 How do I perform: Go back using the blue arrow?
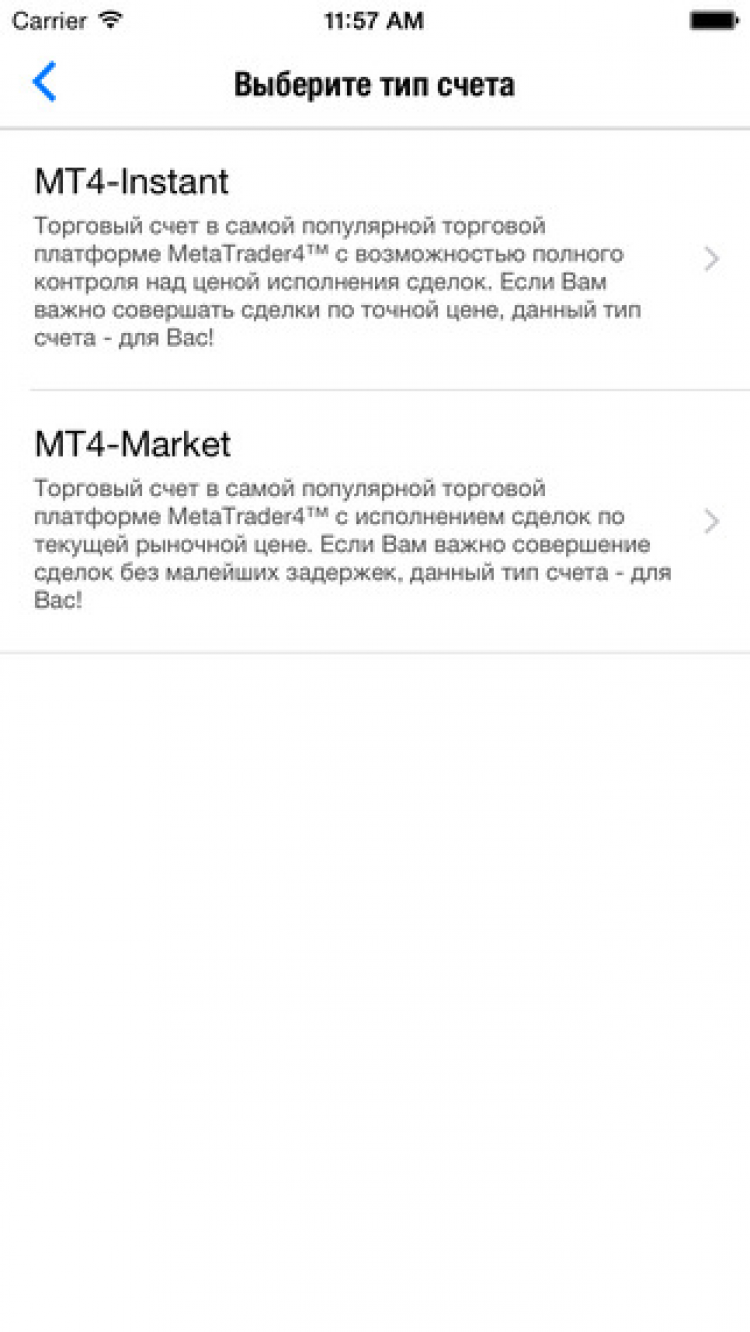[x=45, y=82]
